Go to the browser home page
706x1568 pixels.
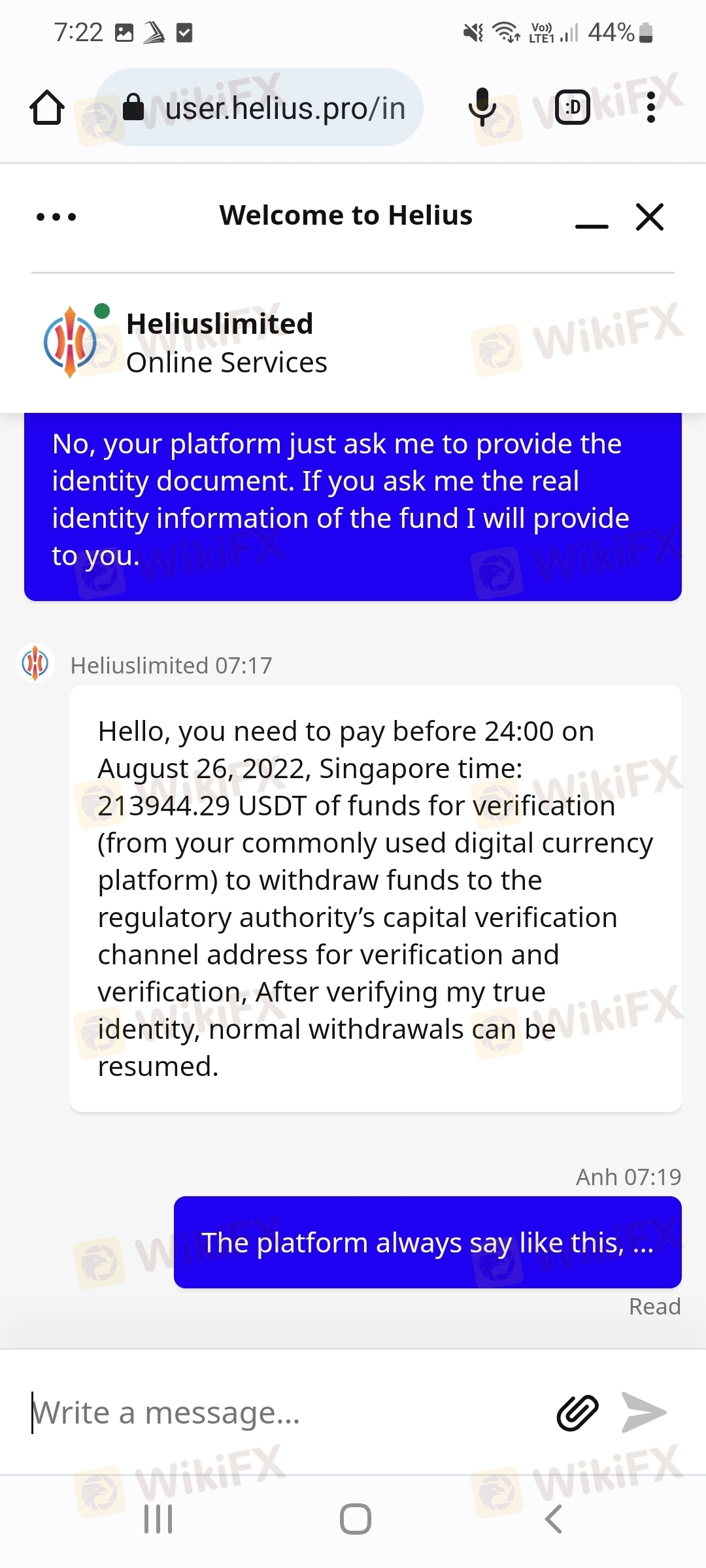tap(47, 108)
